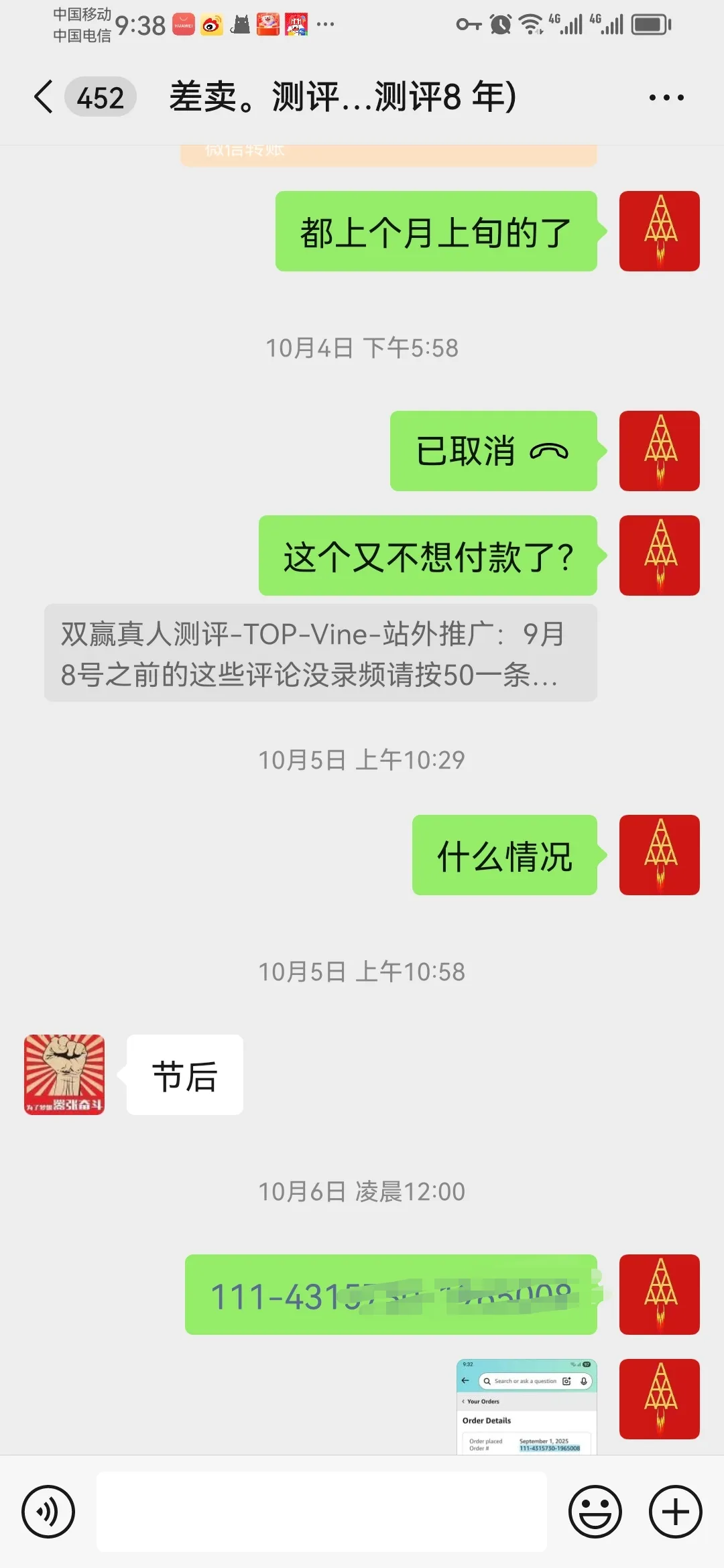Viewport: 724px width, 1568px height.
Task: Tap the fist avatar next to 节后 message
Action: point(64,1074)
